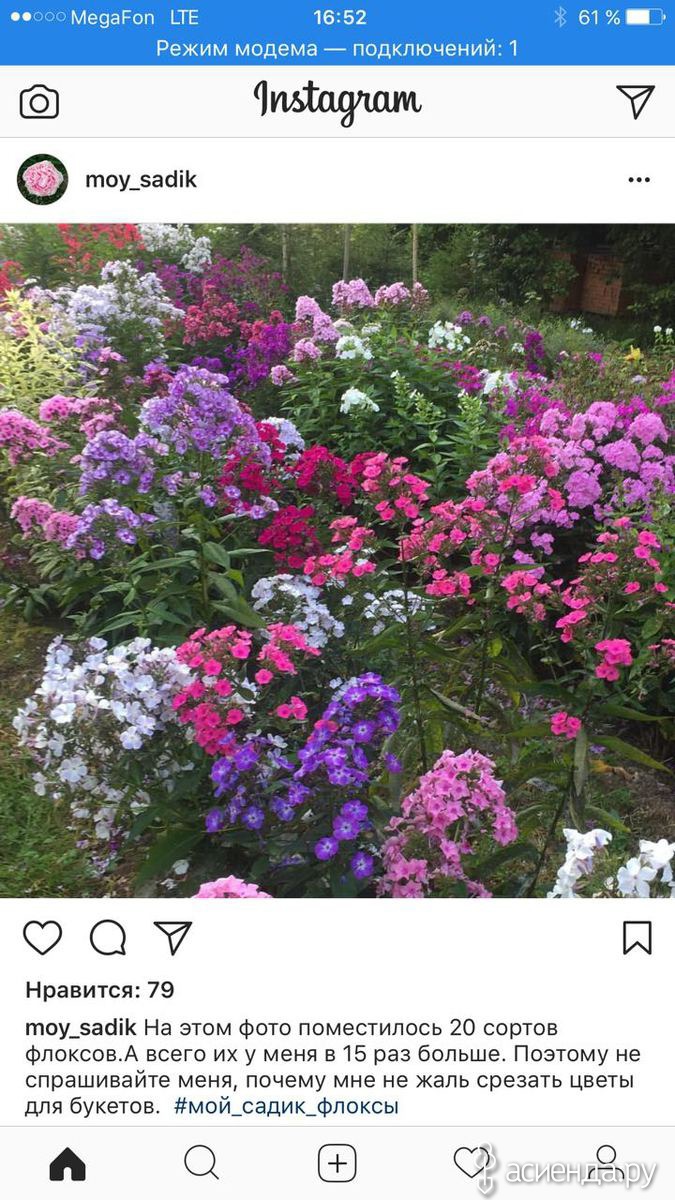This screenshot has width=675, height=1200.
Task: Switch to the Search tab
Action: [x=202, y=1164]
